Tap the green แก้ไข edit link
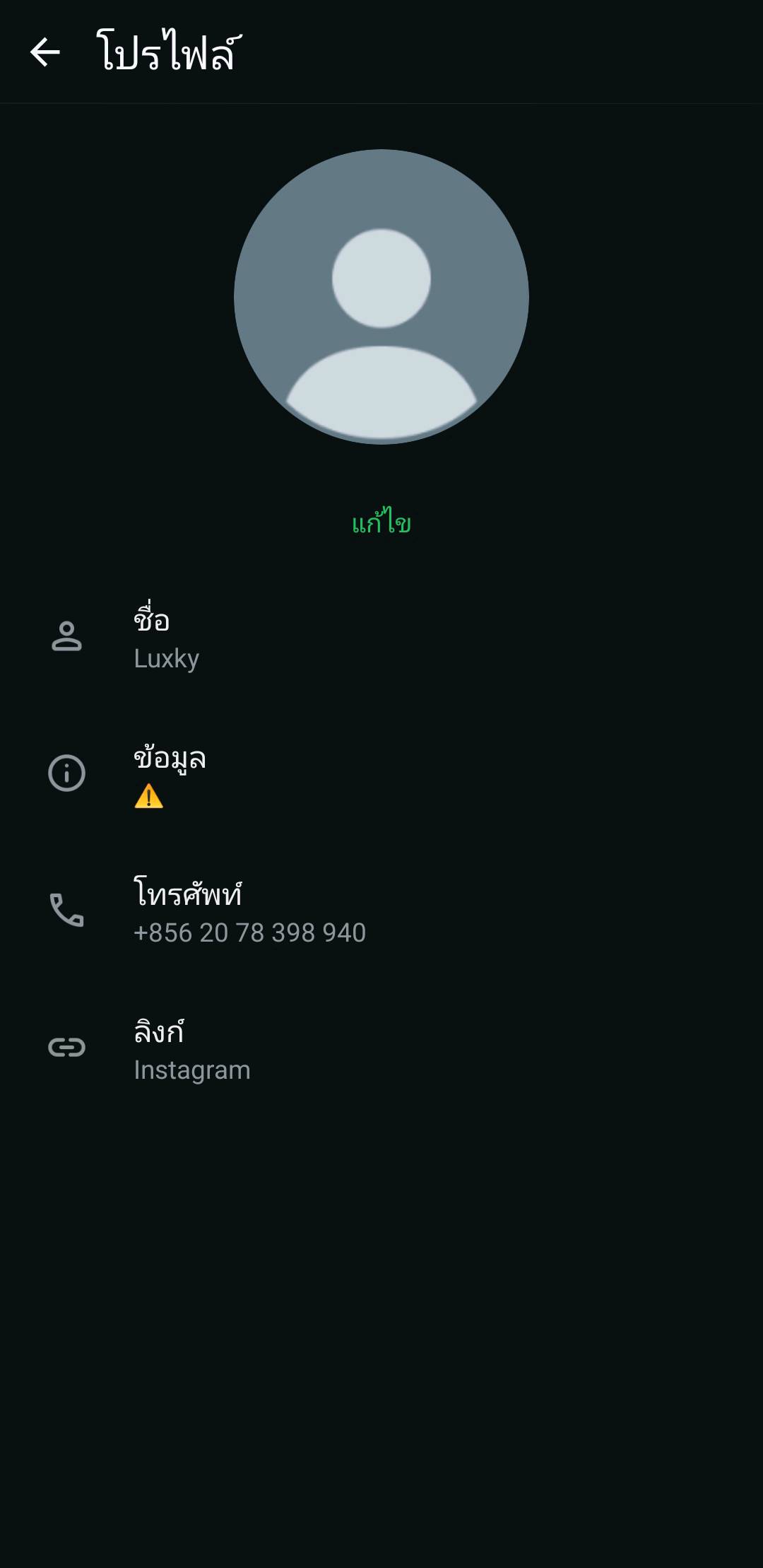The height and width of the screenshot is (1568, 763). tap(381, 524)
